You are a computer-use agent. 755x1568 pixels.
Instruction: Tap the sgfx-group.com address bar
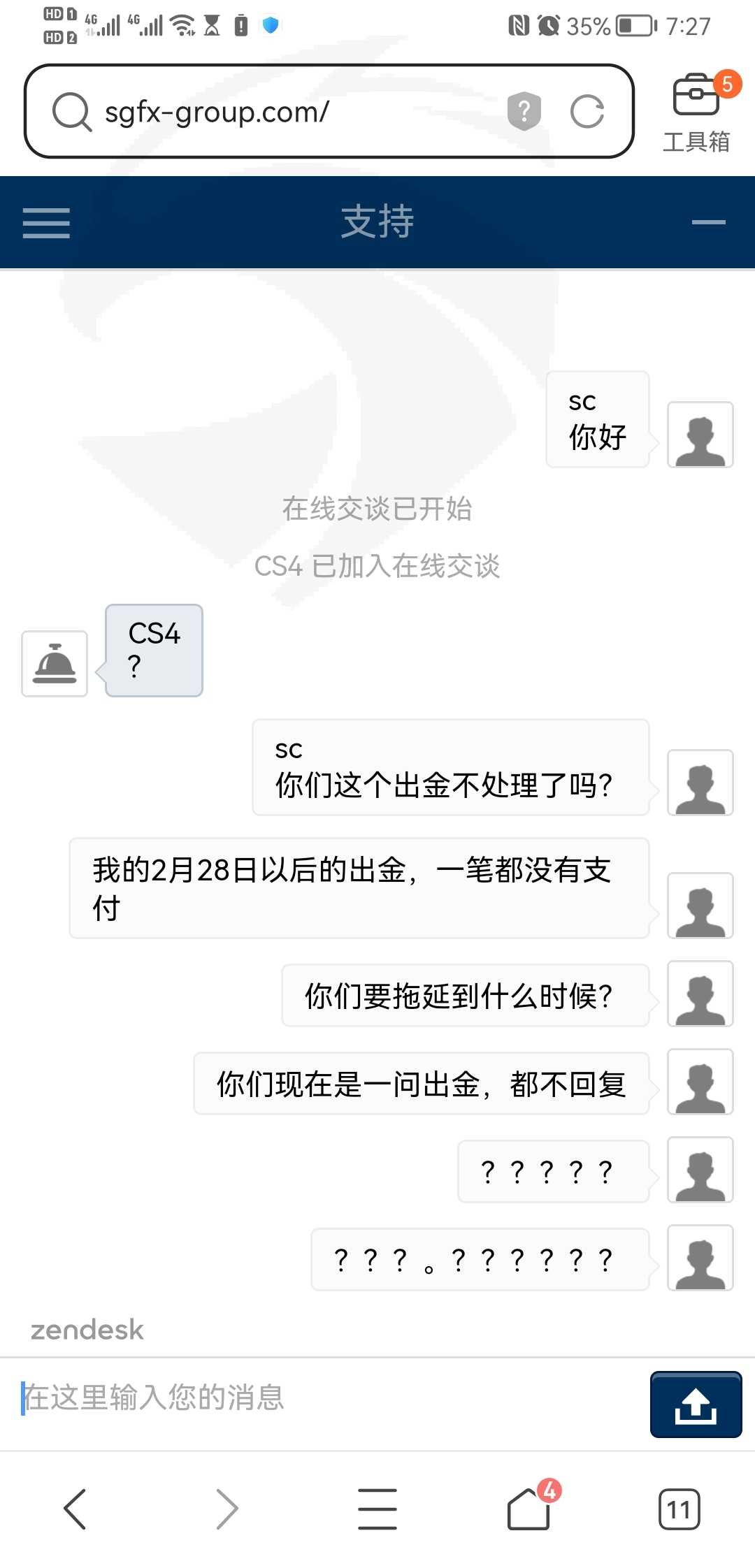pyautogui.click(x=329, y=111)
